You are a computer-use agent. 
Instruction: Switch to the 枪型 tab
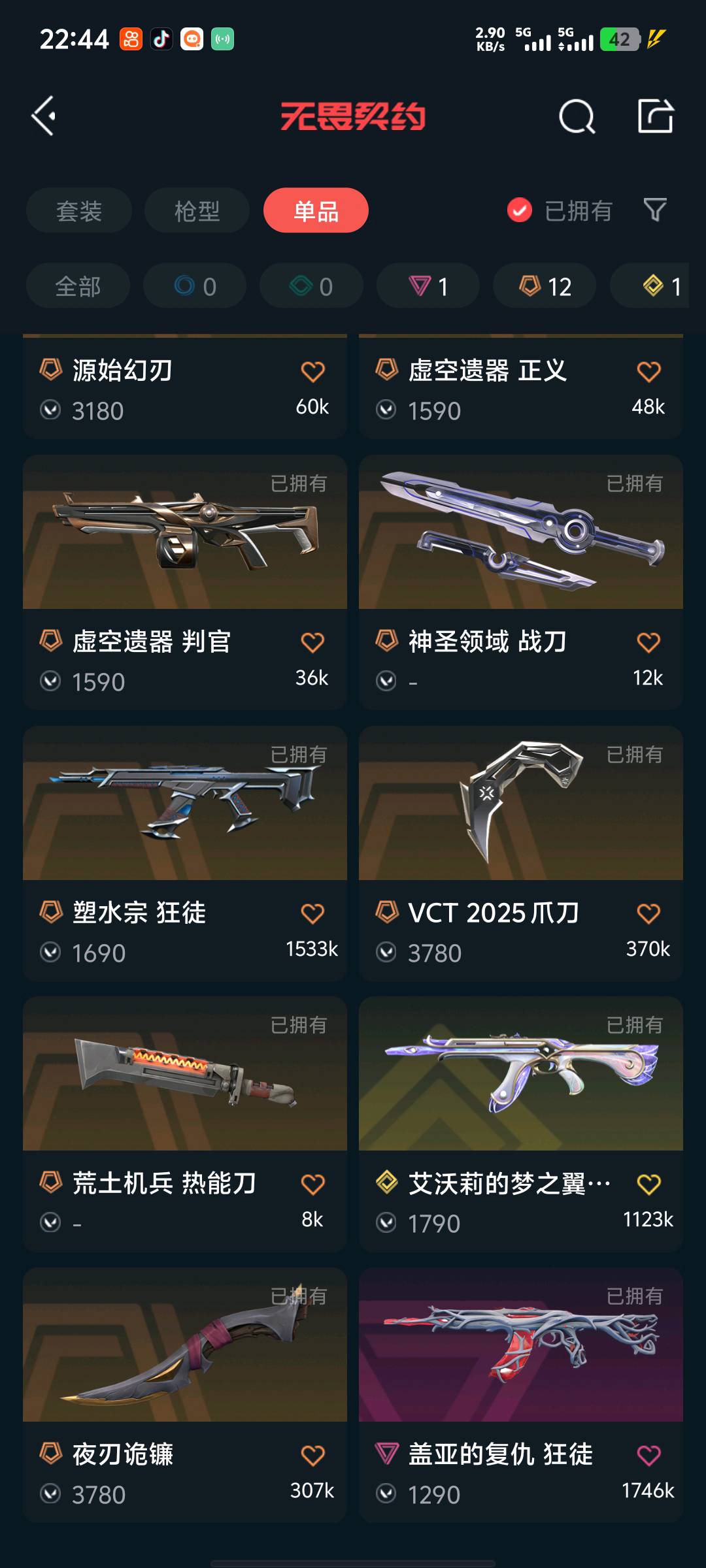[197, 210]
